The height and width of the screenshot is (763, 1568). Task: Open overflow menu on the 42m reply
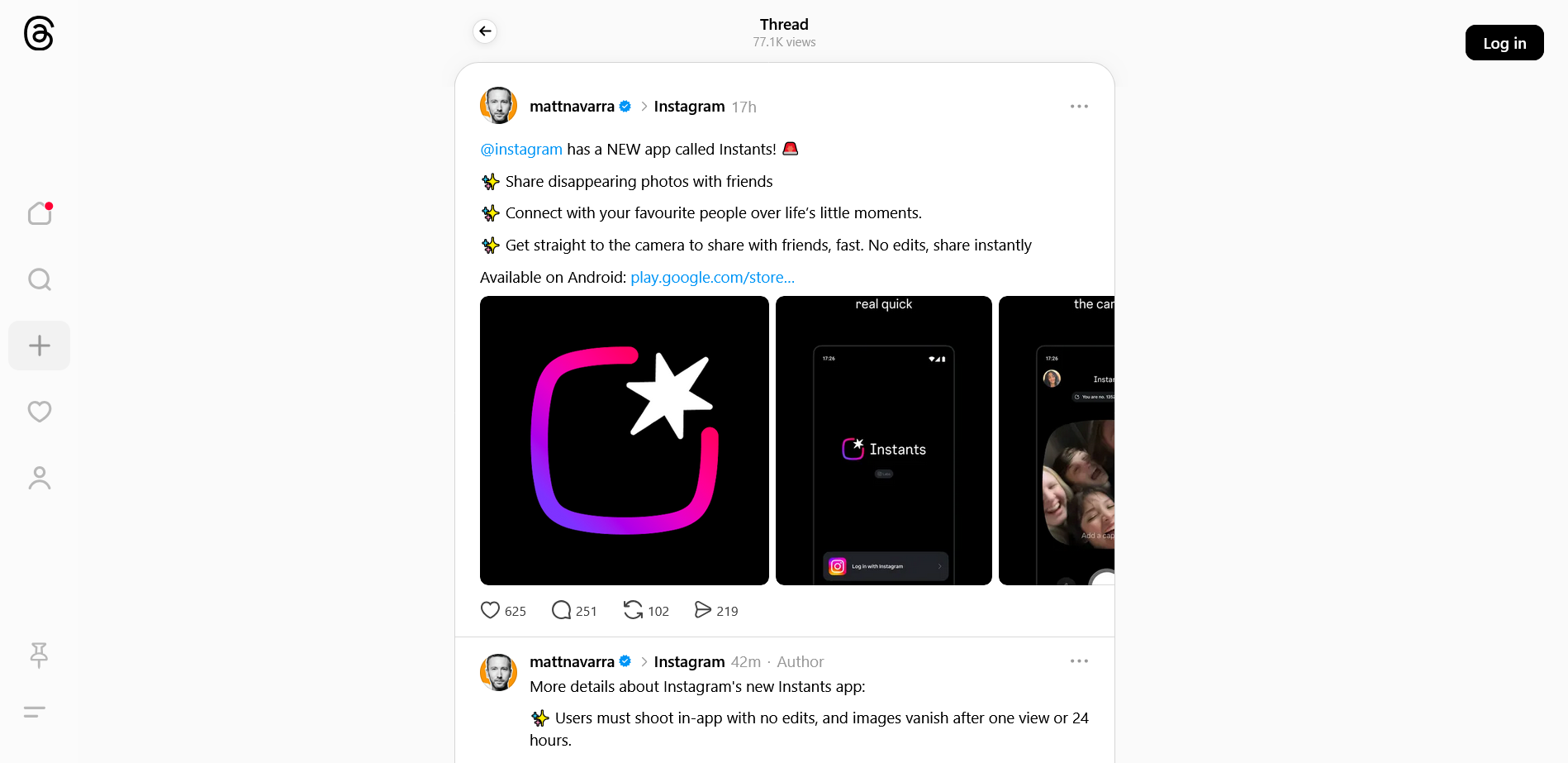[1078, 661]
